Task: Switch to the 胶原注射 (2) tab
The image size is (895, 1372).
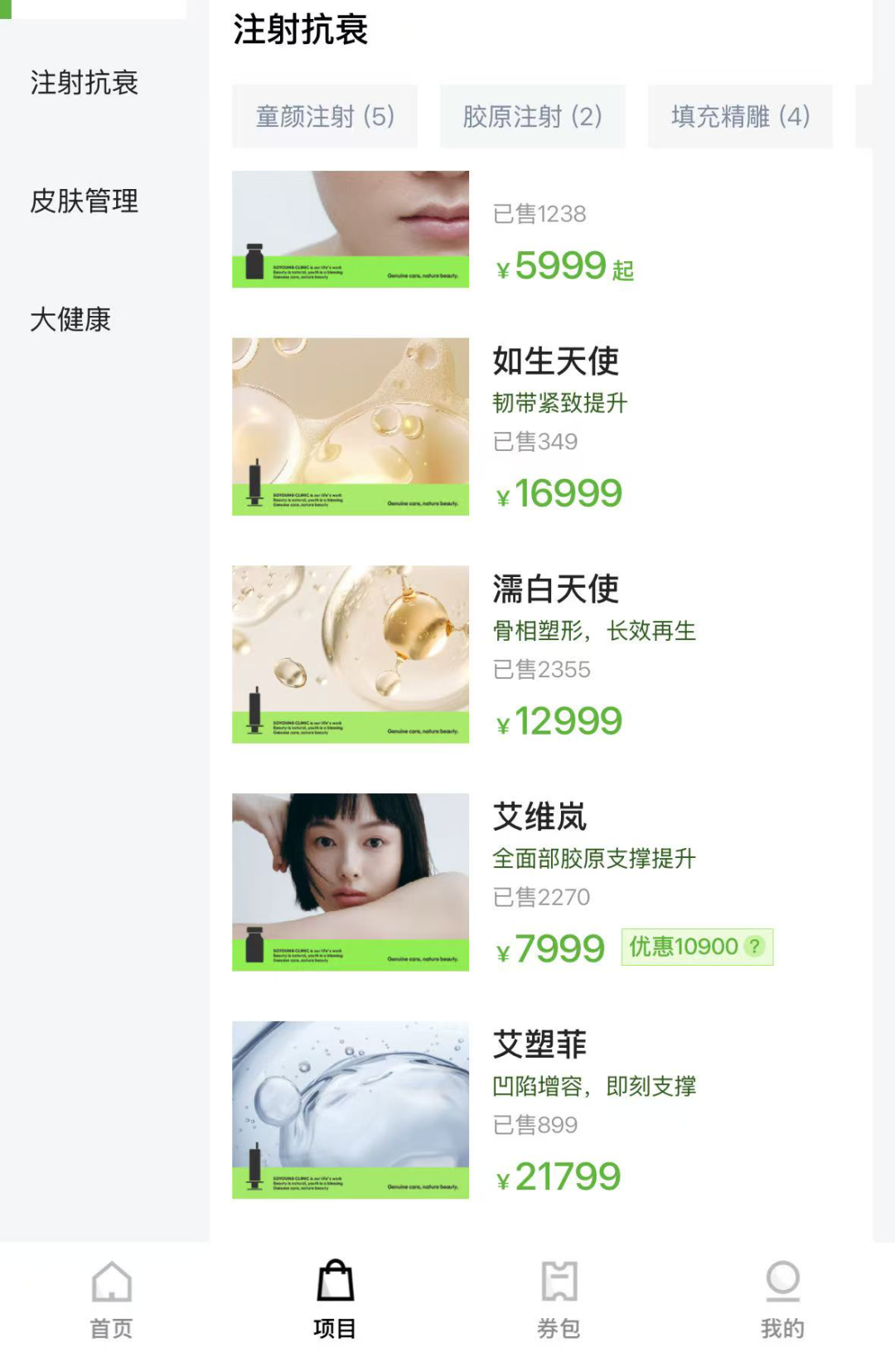Action: click(530, 116)
